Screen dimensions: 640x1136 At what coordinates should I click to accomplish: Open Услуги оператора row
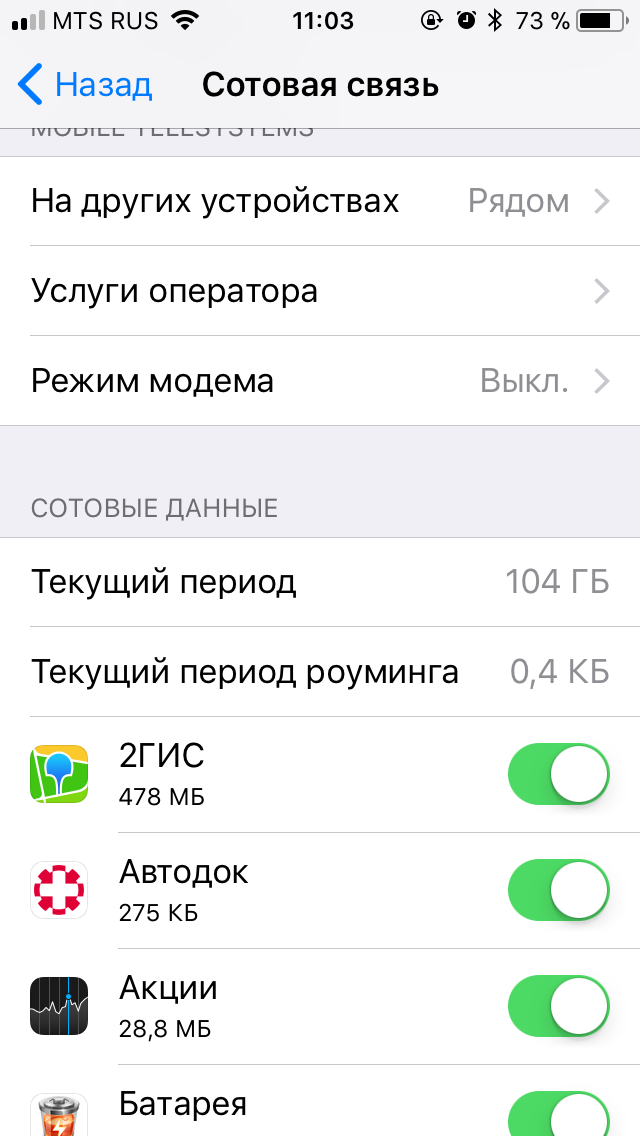(x=320, y=291)
